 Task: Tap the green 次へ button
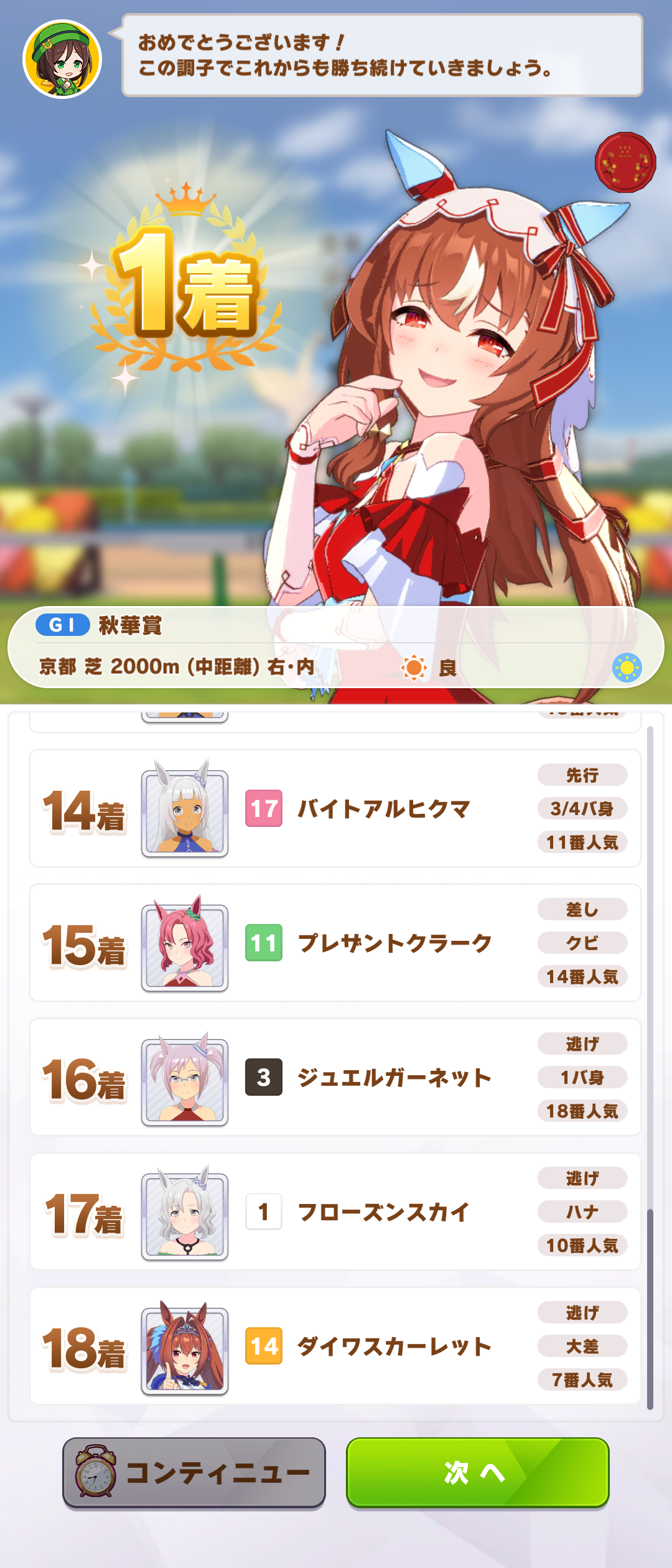(x=477, y=1472)
